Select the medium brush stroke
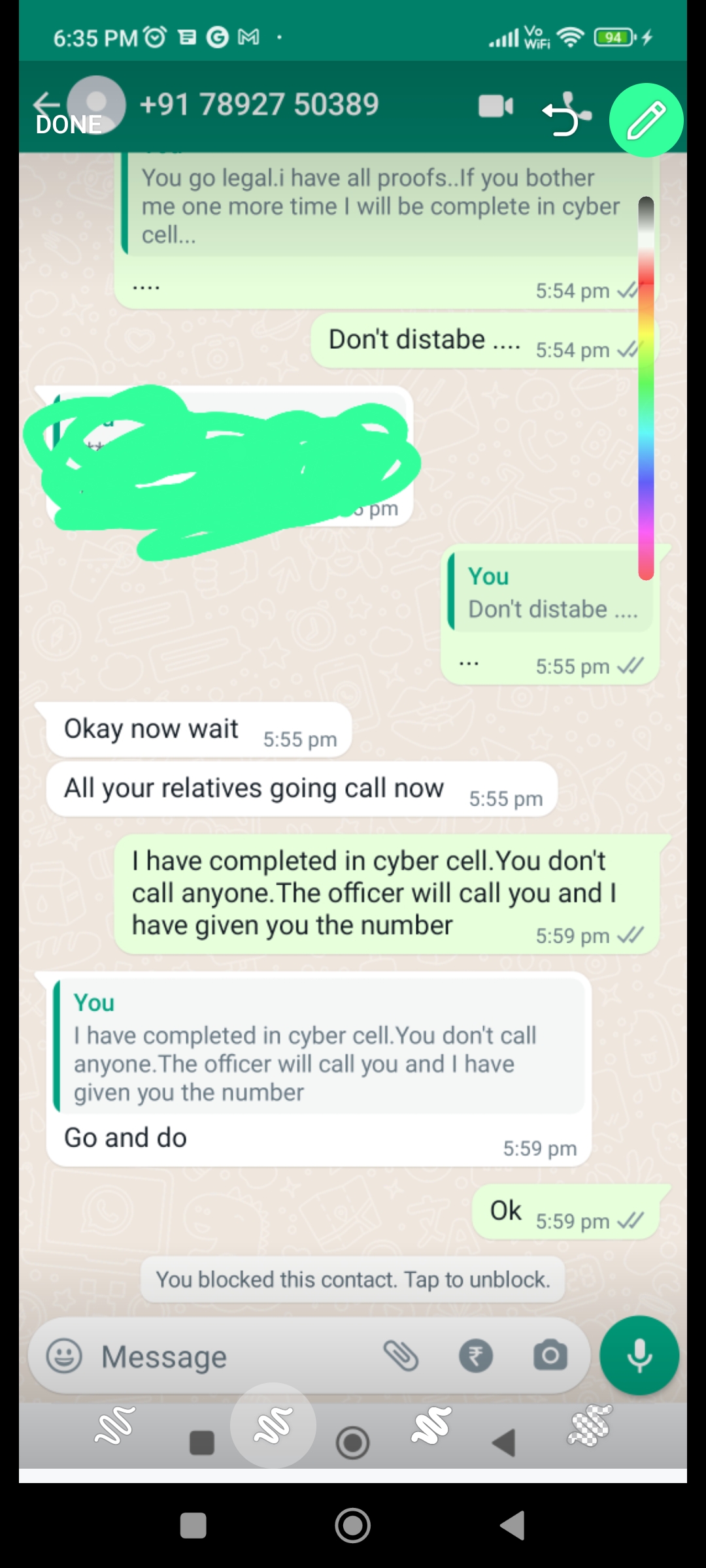This screenshot has width=706, height=1568. [x=273, y=1425]
